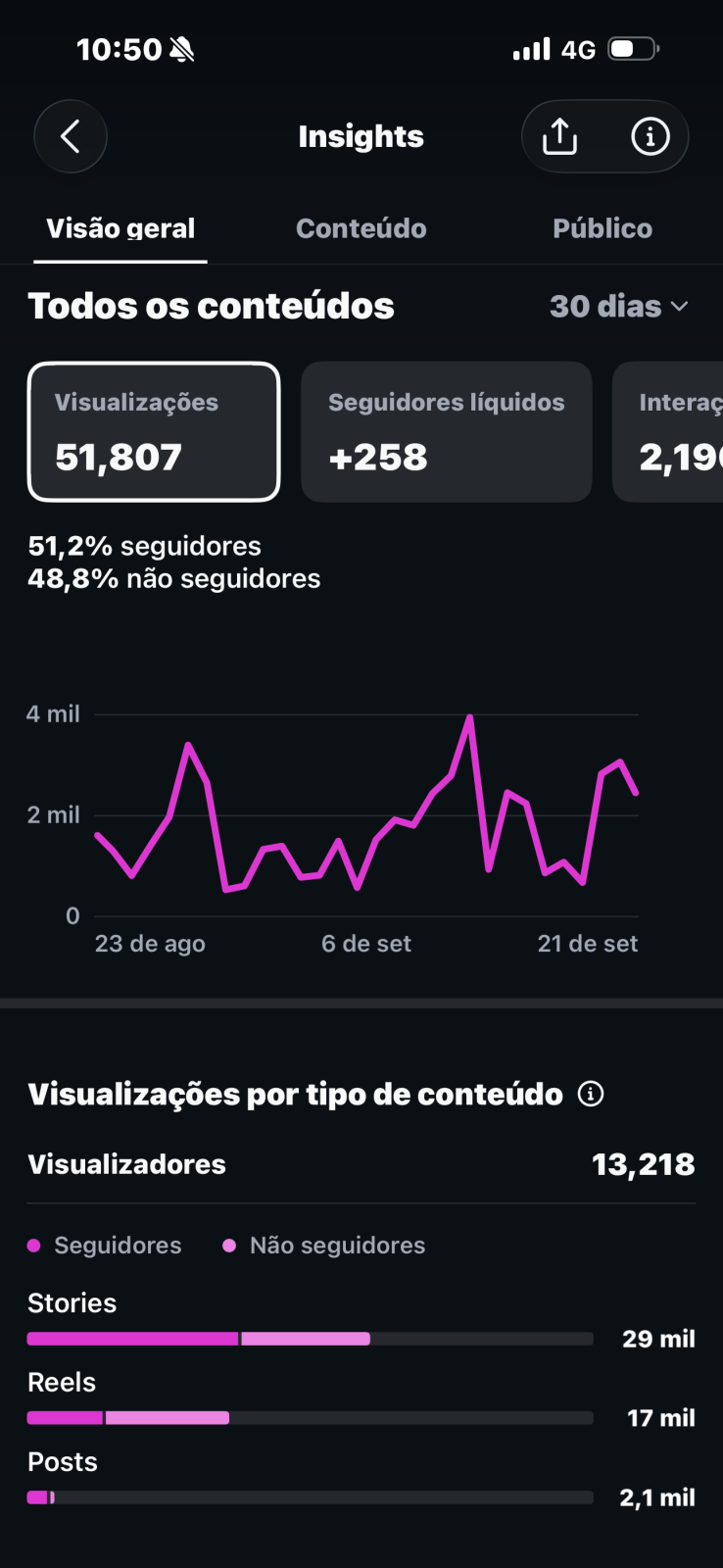Viewport: 723px width, 1568px height.
Task: Tap info icon beside Visualizações por tipo de conteúdo
Action: (591, 1094)
